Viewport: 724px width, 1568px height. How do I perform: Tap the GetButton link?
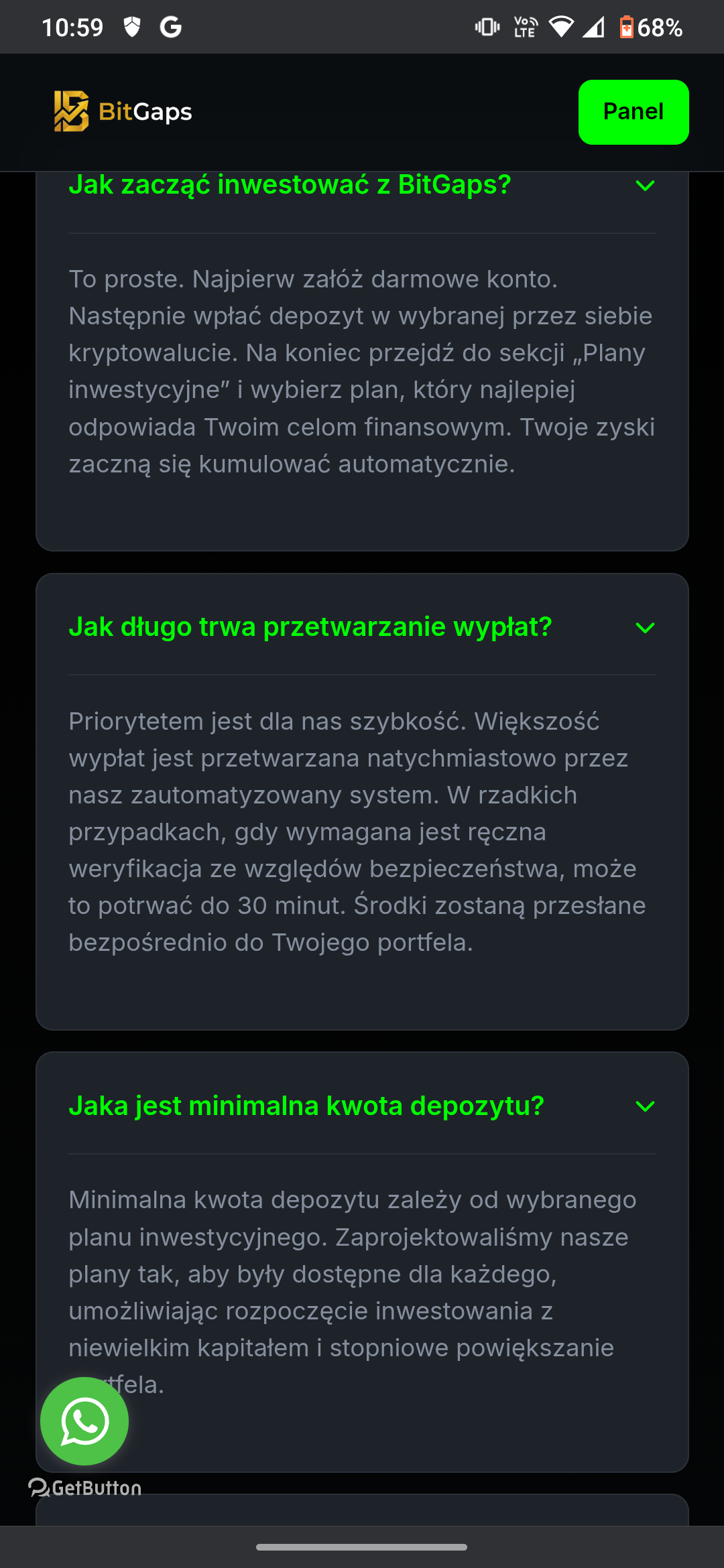coord(86,1488)
